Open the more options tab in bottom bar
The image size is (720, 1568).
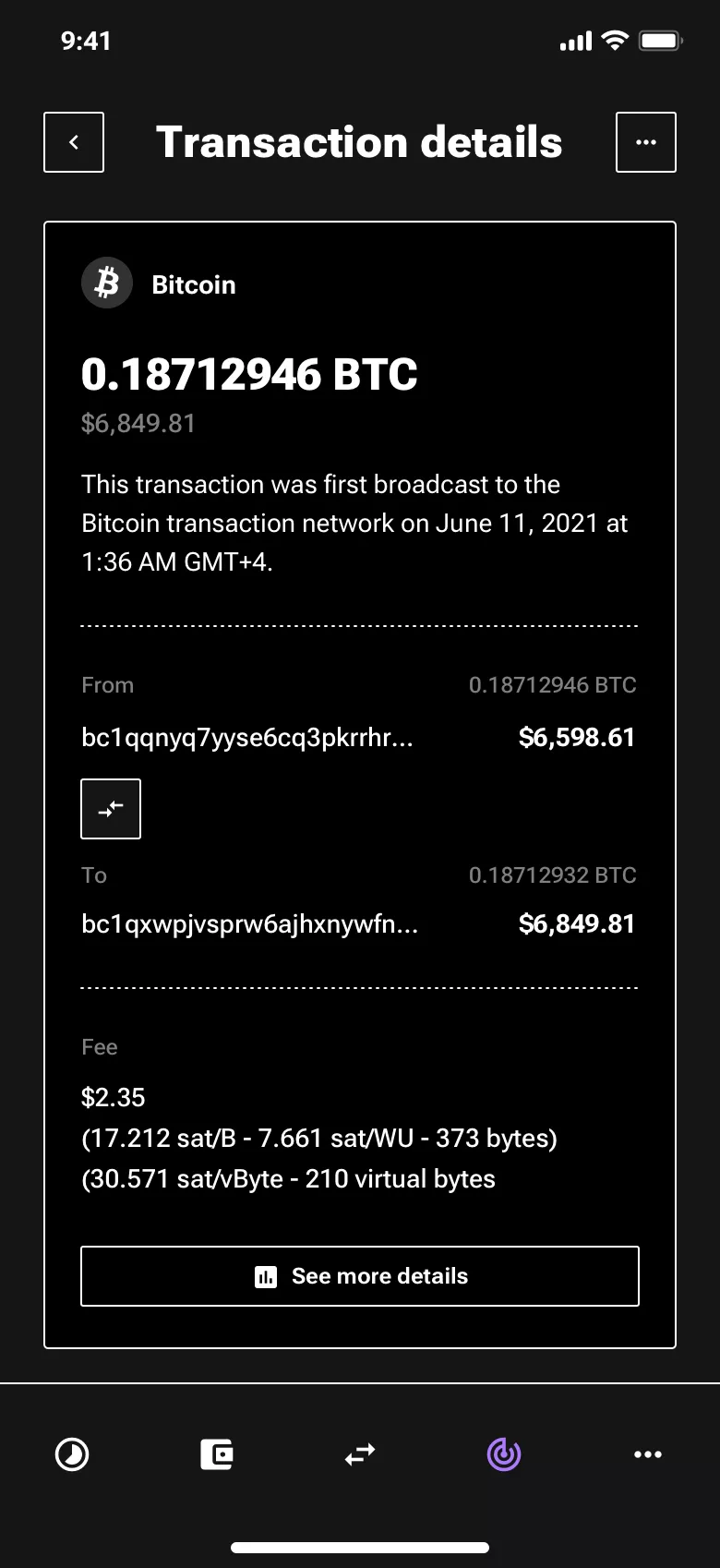pos(648,1454)
